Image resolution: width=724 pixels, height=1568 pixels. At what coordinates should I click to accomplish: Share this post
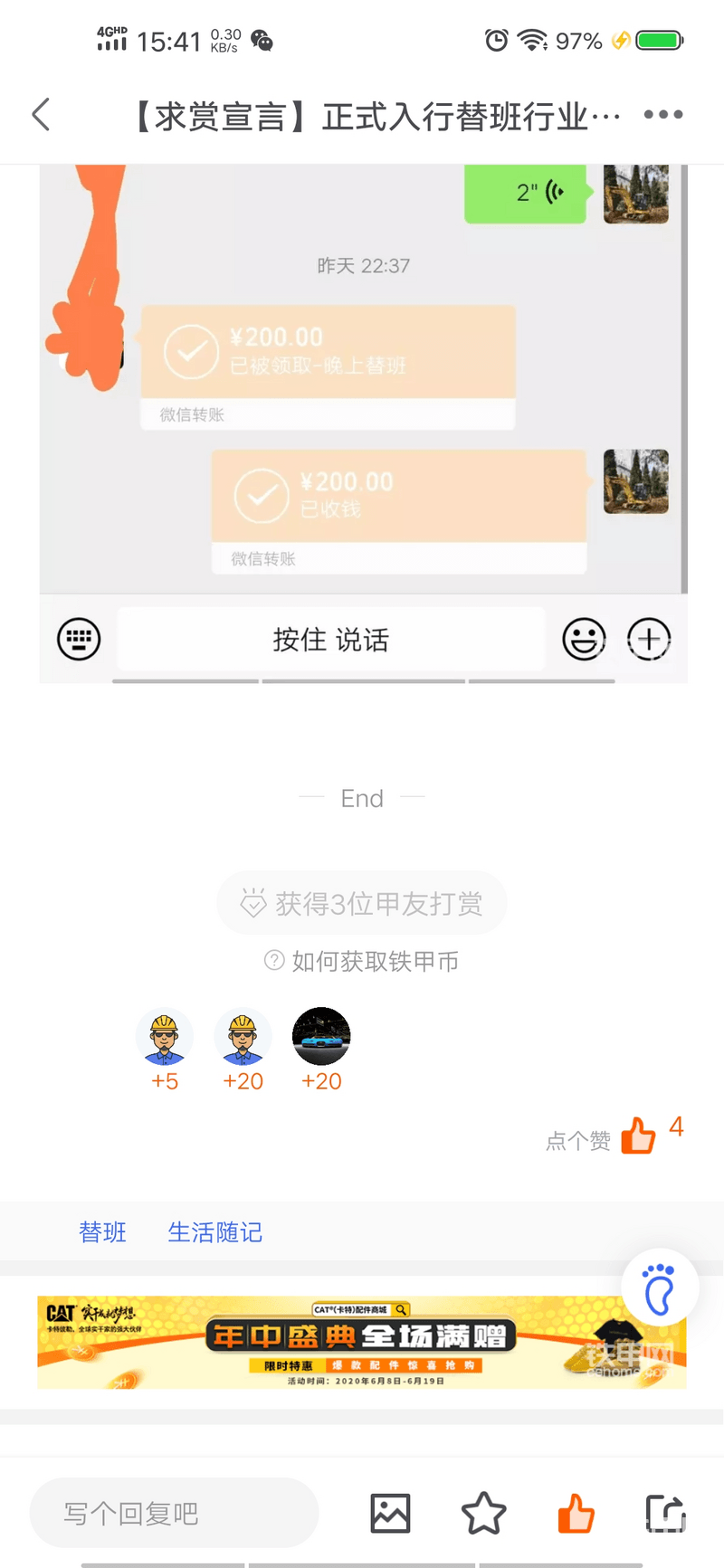coord(666,1513)
